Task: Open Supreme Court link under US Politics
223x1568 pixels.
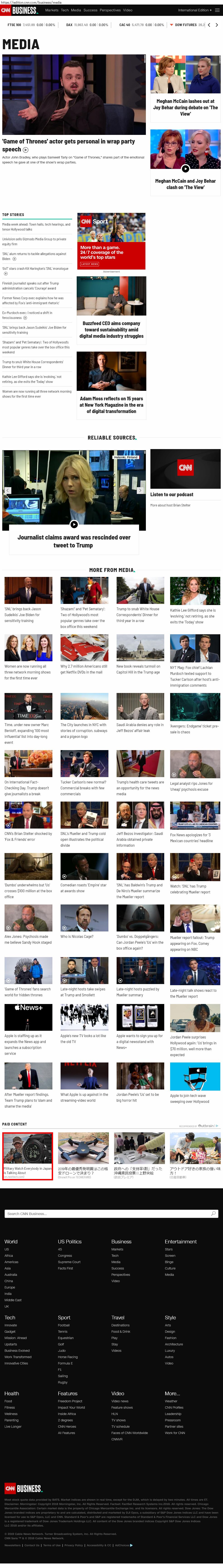Action: pos(69,1262)
